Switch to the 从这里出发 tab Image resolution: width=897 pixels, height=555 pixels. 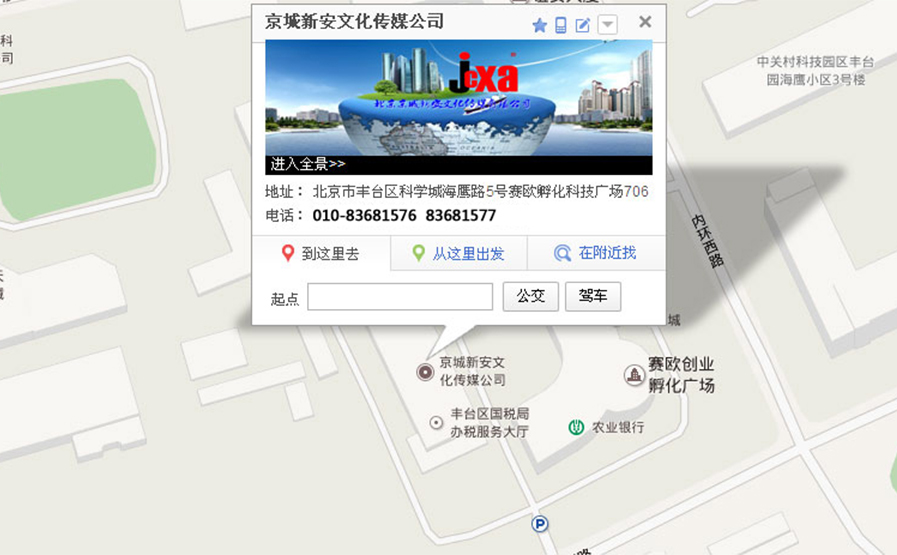pyautogui.click(x=458, y=254)
